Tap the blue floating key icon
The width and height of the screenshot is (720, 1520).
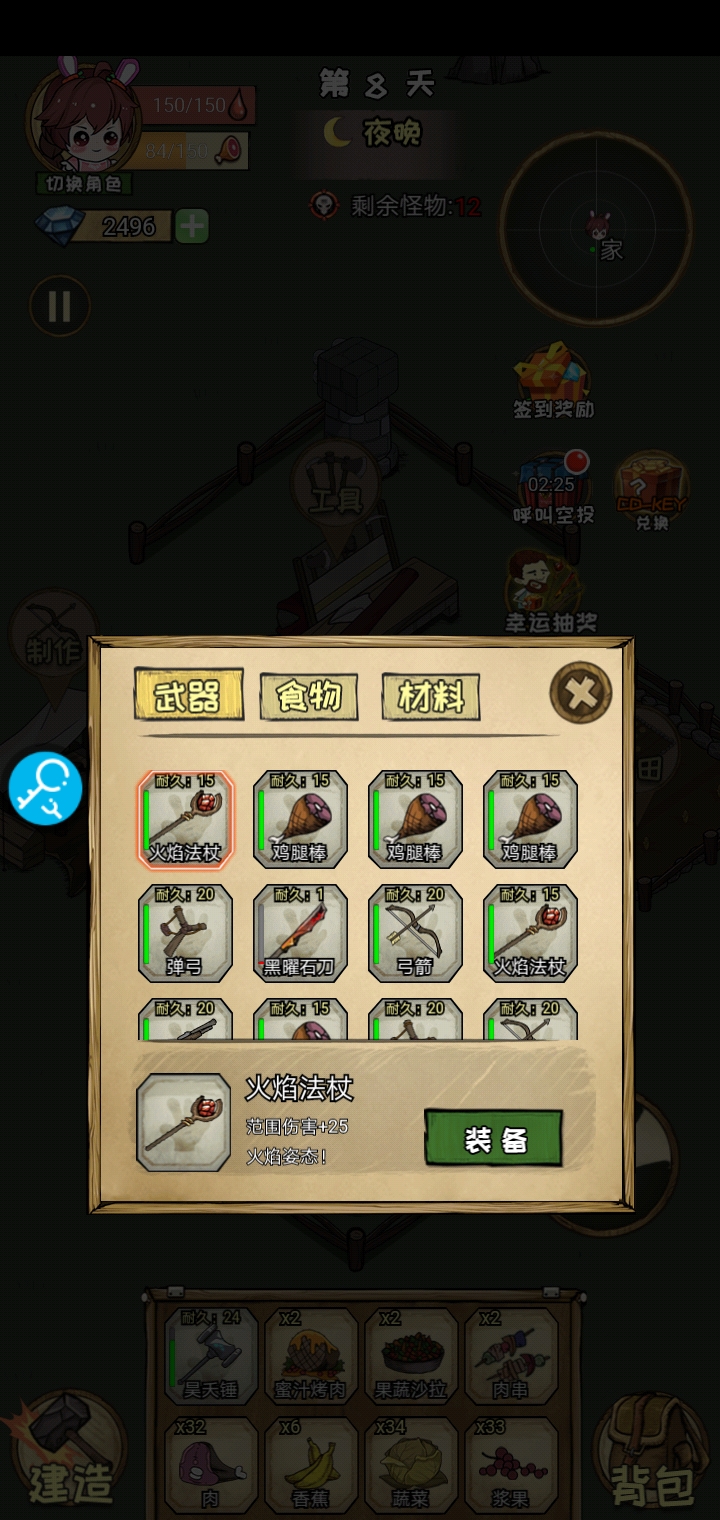pos(45,789)
